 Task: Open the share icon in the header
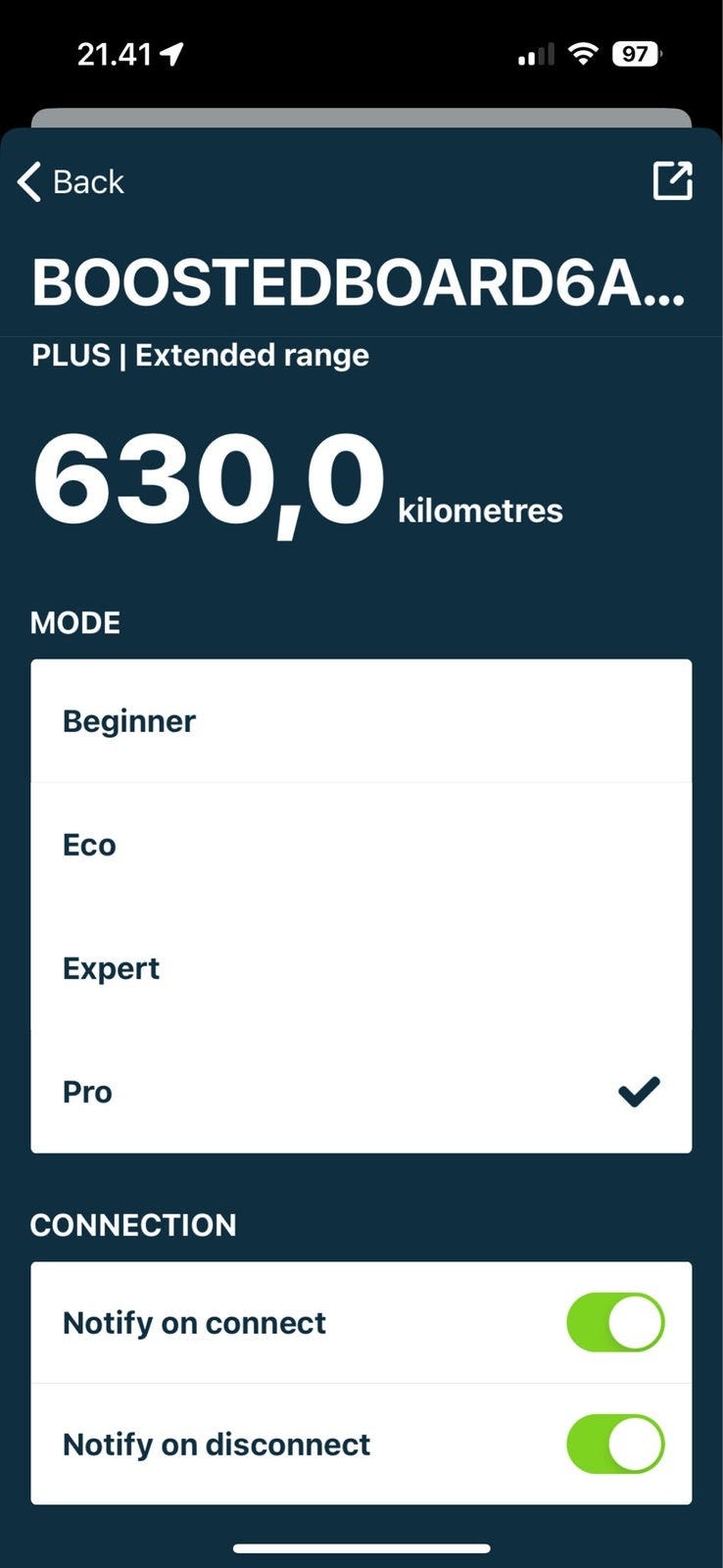(672, 181)
